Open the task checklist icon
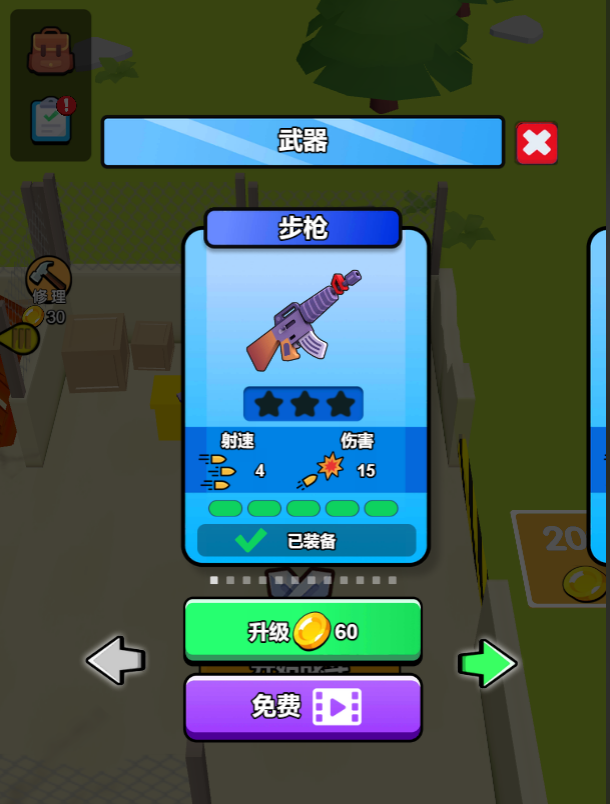The image size is (610, 804). click(x=50, y=120)
